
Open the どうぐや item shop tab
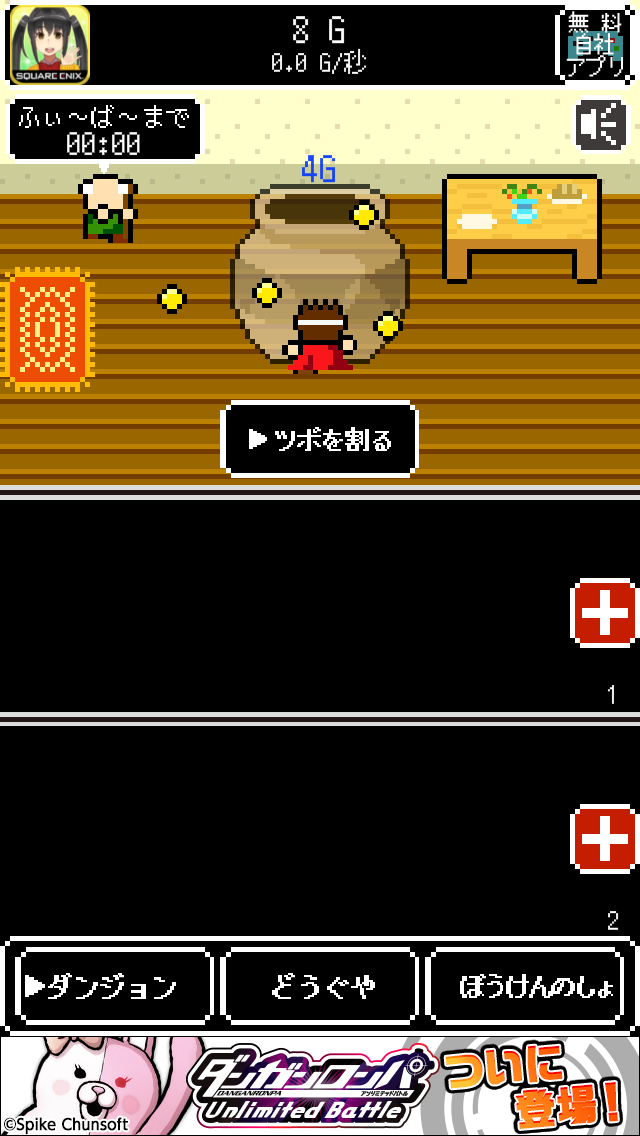tap(320, 987)
